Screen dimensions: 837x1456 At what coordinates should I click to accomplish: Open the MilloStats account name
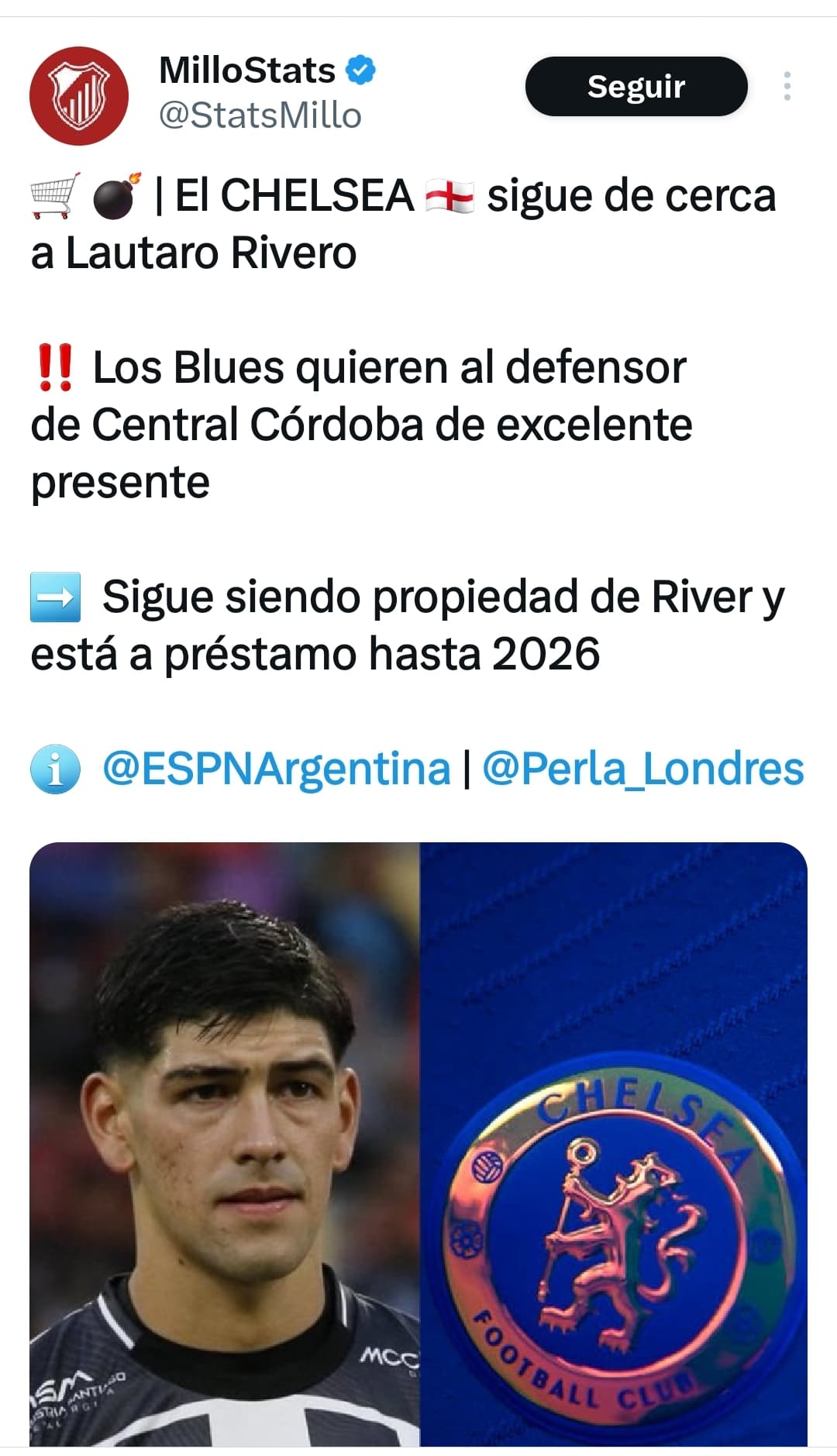(247, 71)
